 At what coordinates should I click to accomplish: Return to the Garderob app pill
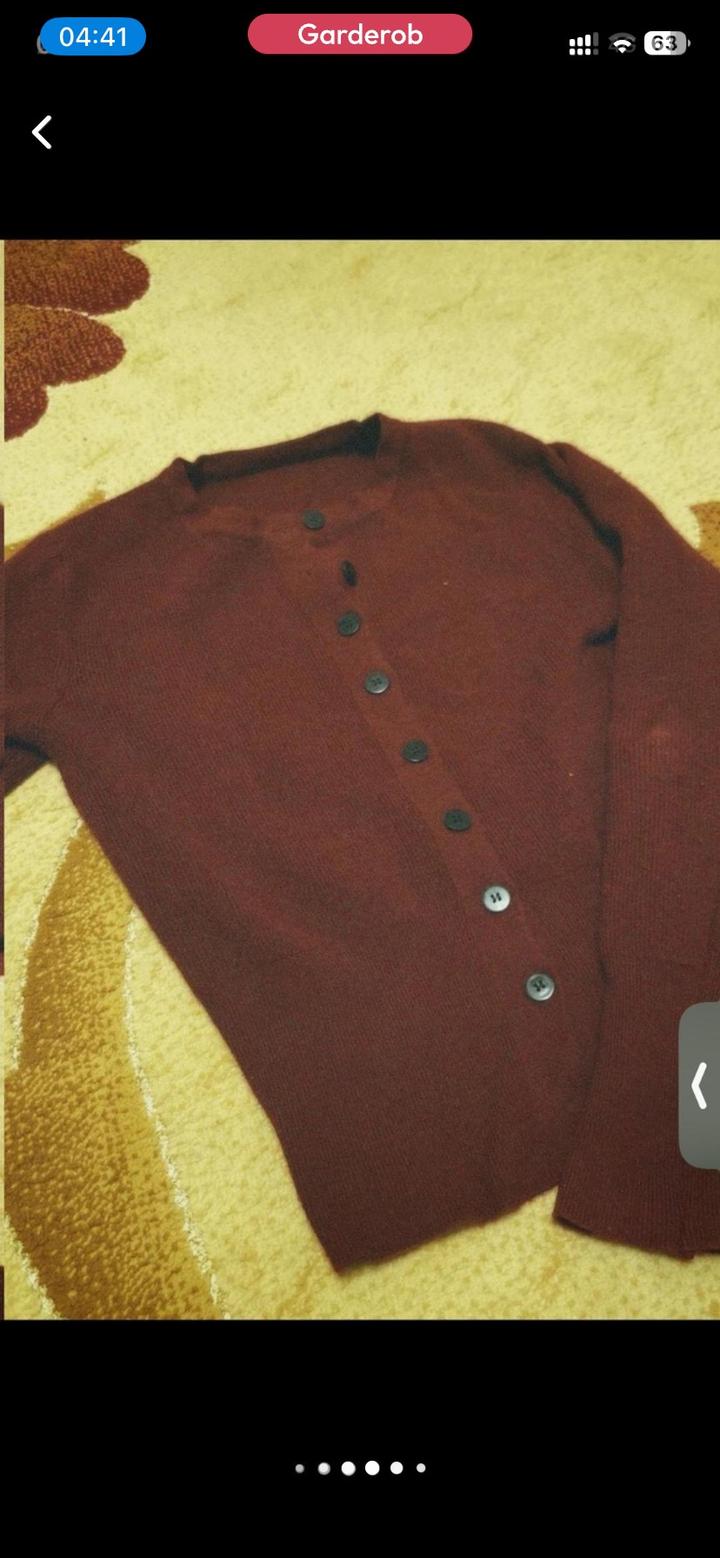click(x=360, y=35)
